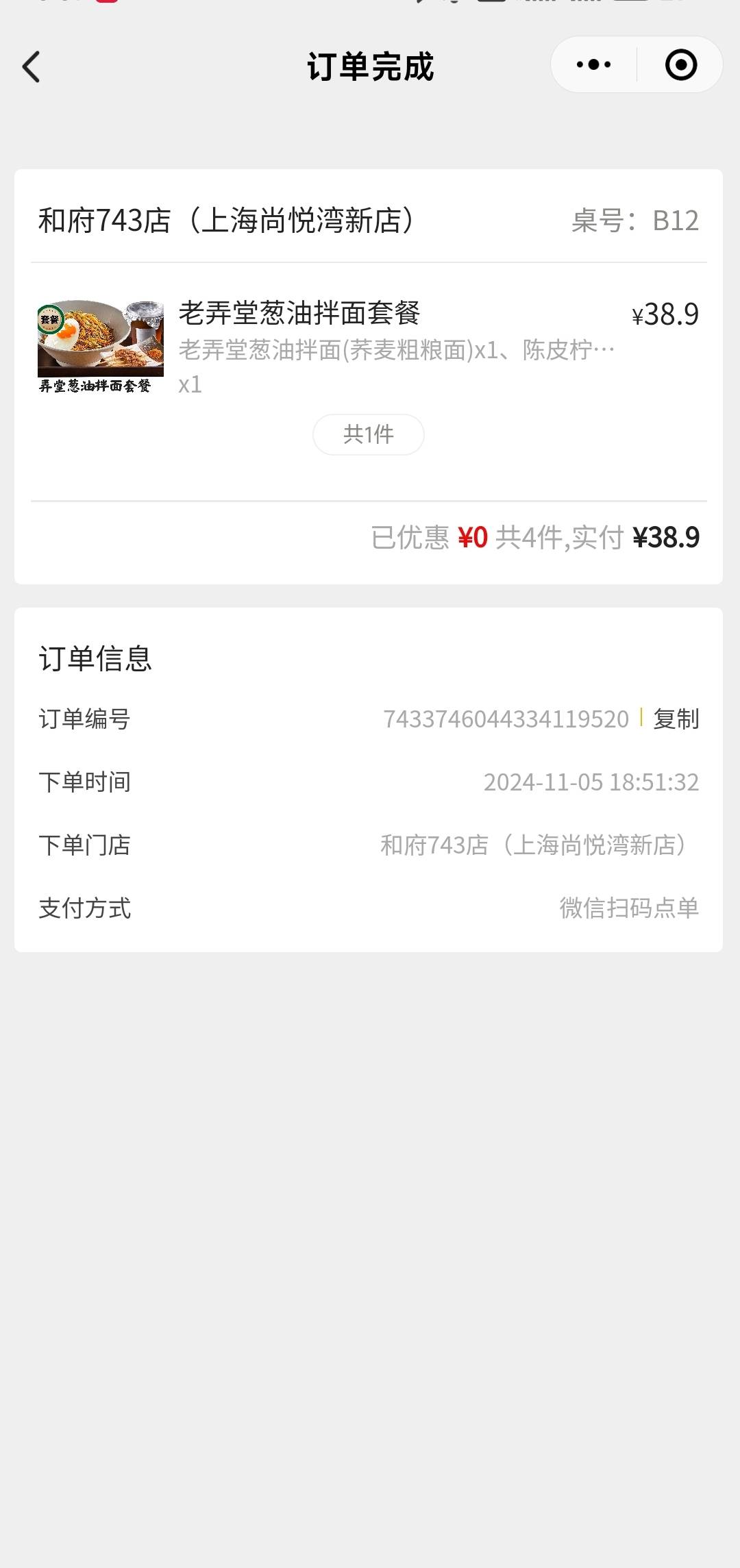740x1568 pixels.
Task: Go back using the top-left arrow
Action: point(32,66)
